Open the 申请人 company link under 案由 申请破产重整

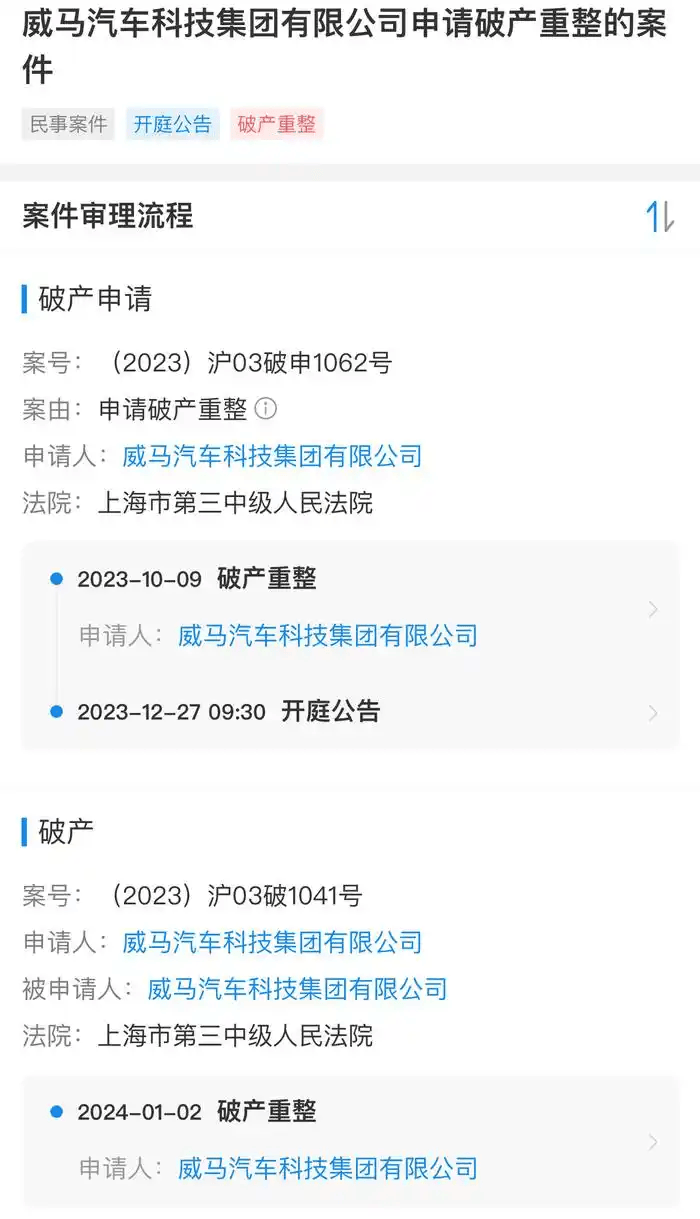[272, 456]
